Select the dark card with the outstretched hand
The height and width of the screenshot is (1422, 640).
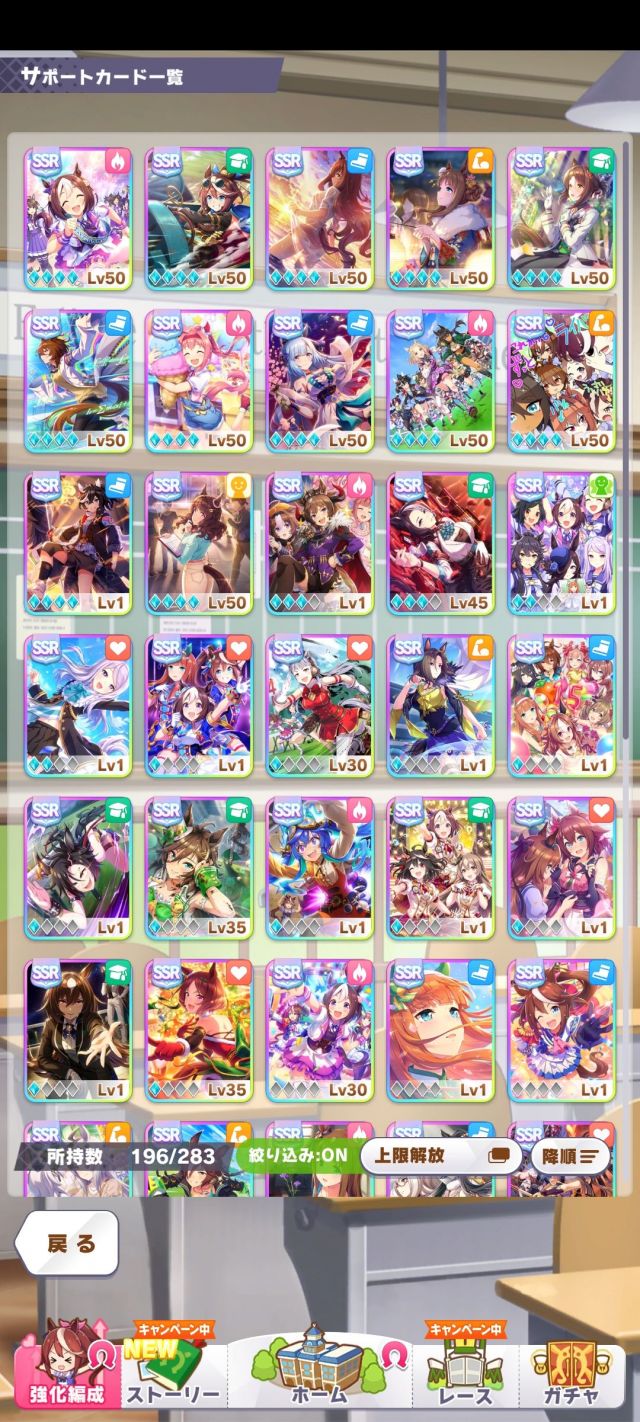(77, 1030)
